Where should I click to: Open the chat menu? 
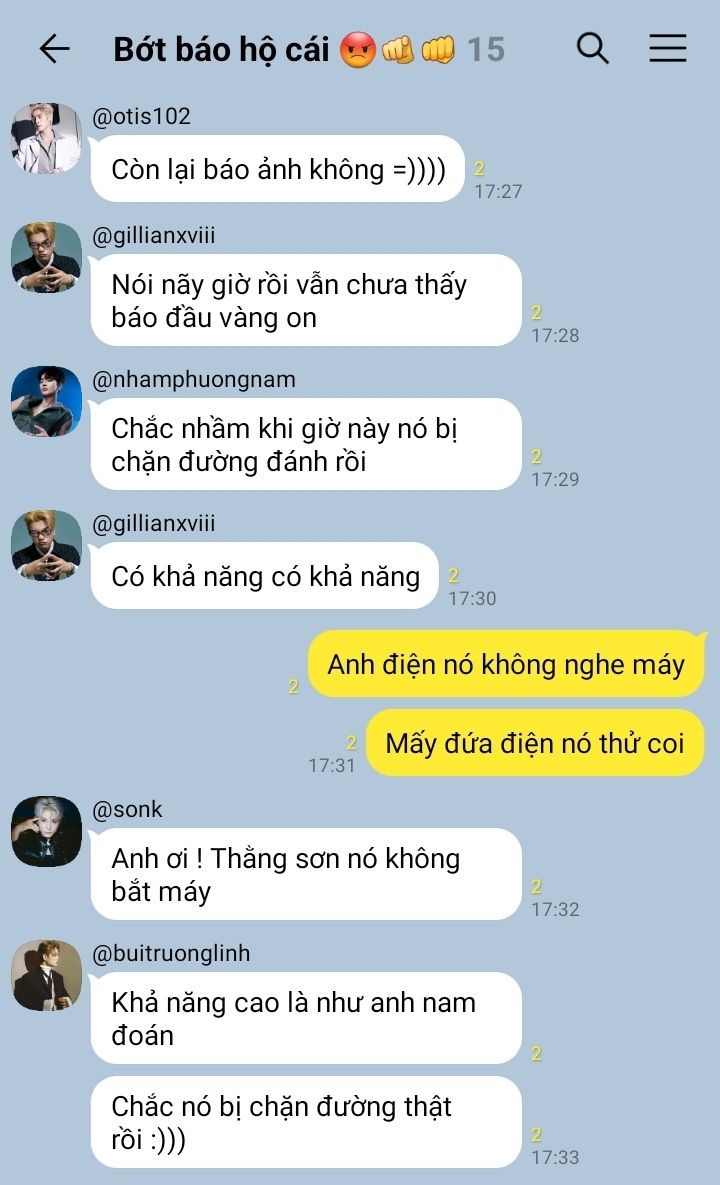[x=668, y=48]
